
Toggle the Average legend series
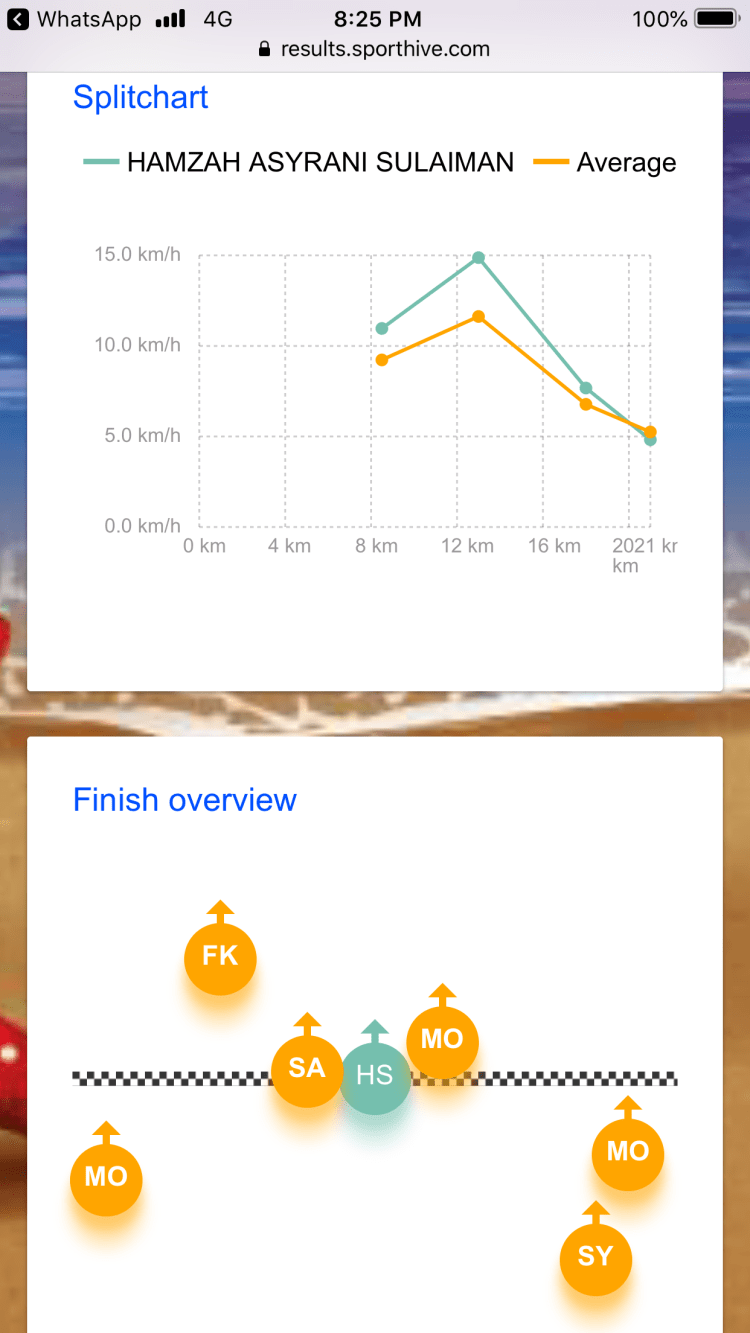(x=606, y=162)
